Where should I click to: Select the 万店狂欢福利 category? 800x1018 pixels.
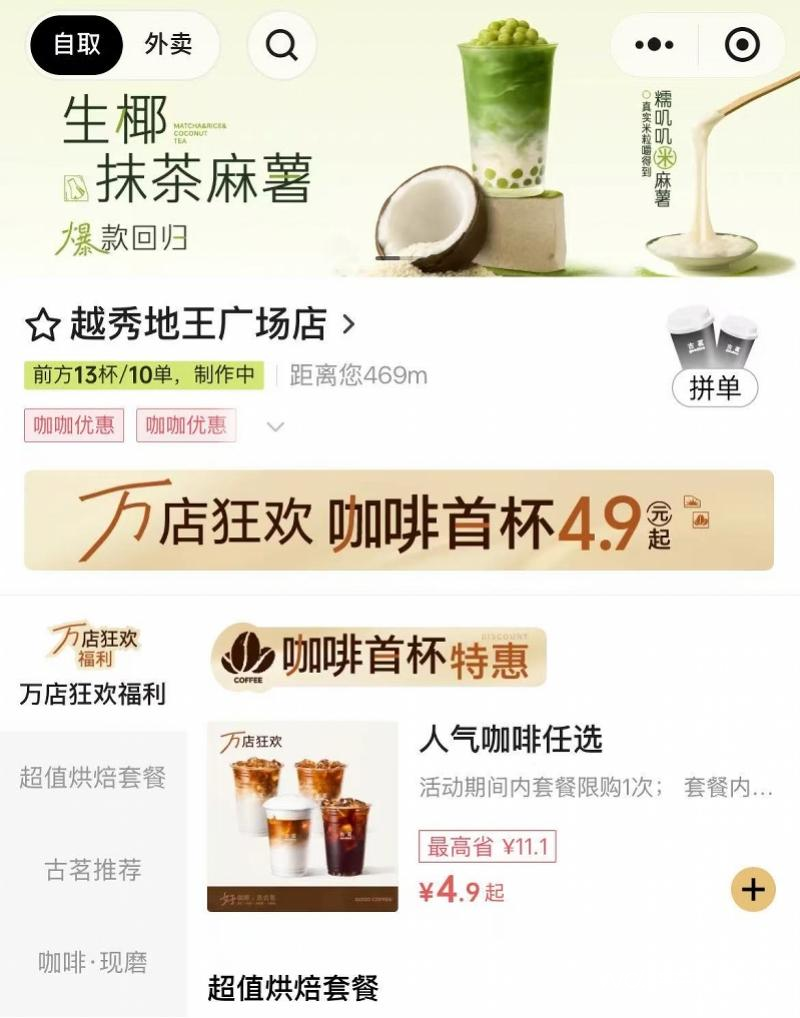coord(93,665)
